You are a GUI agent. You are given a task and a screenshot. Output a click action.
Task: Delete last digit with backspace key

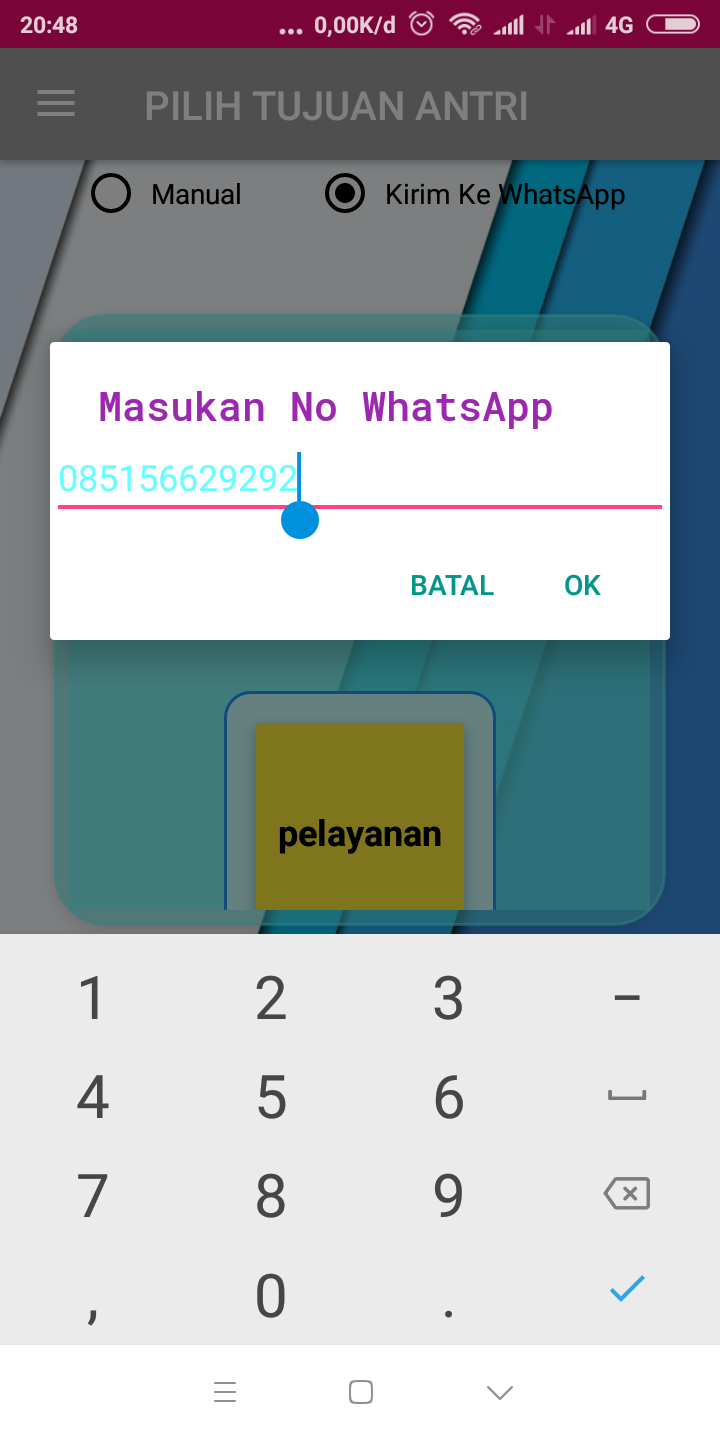tap(627, 1193)
